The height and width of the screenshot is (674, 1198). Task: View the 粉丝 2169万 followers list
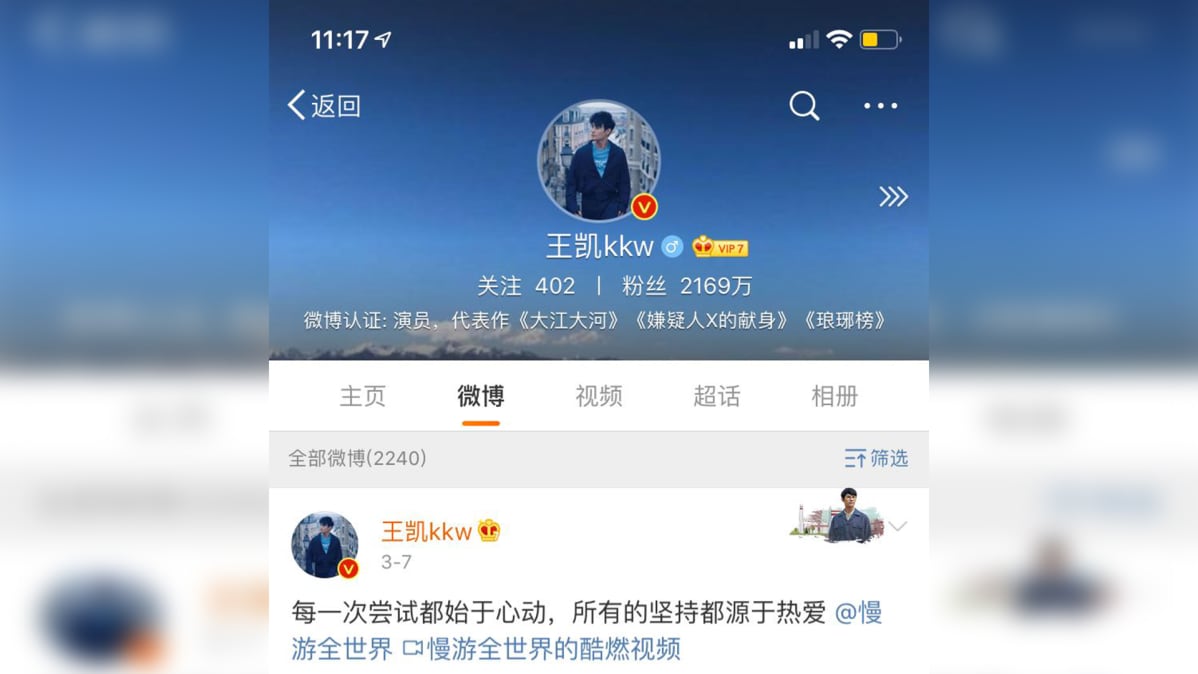[x=687, y=286]
